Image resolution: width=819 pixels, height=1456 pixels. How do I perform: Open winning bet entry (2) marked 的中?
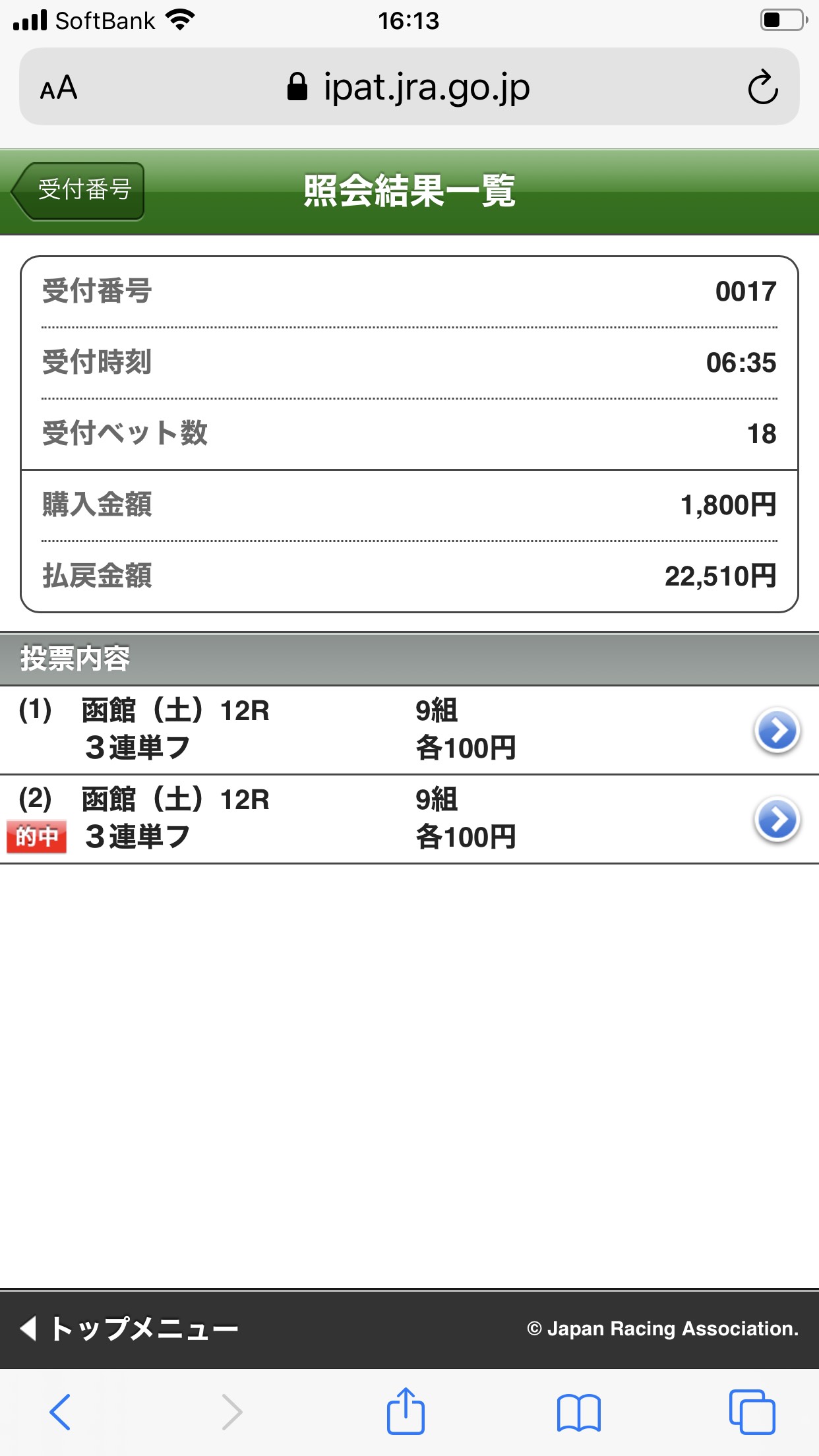(777, 820)
